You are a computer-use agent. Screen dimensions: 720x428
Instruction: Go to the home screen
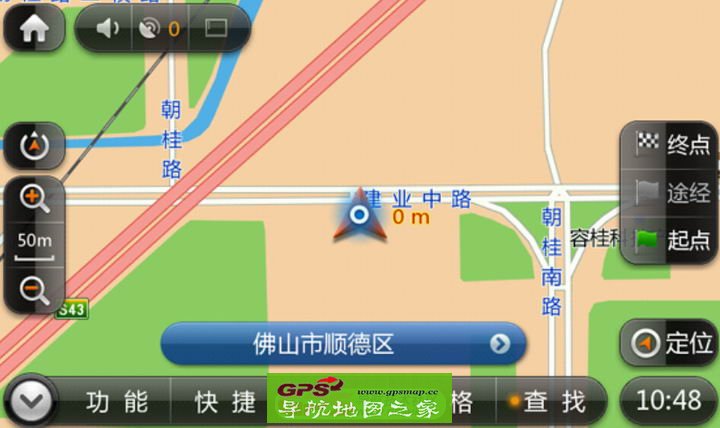(x=34, y=27)
